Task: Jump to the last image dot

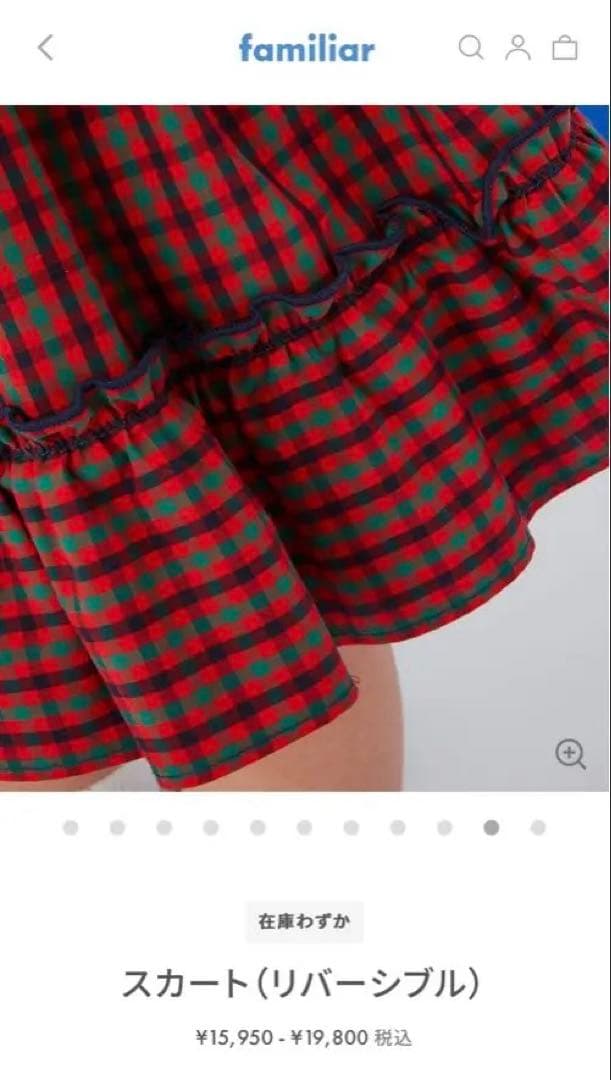Action: tap(538, 827)
